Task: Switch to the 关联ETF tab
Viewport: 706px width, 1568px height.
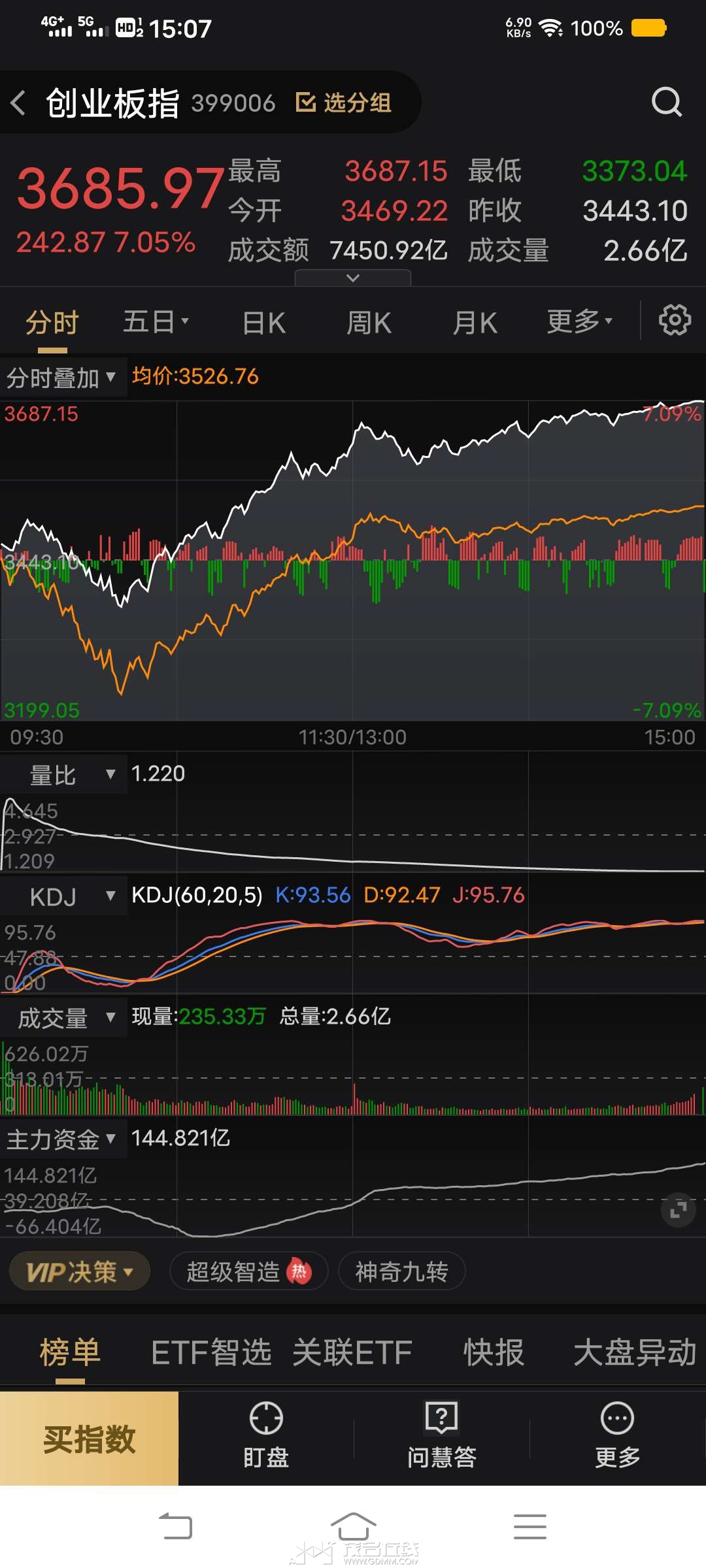Action: [x=352, y=1352]
